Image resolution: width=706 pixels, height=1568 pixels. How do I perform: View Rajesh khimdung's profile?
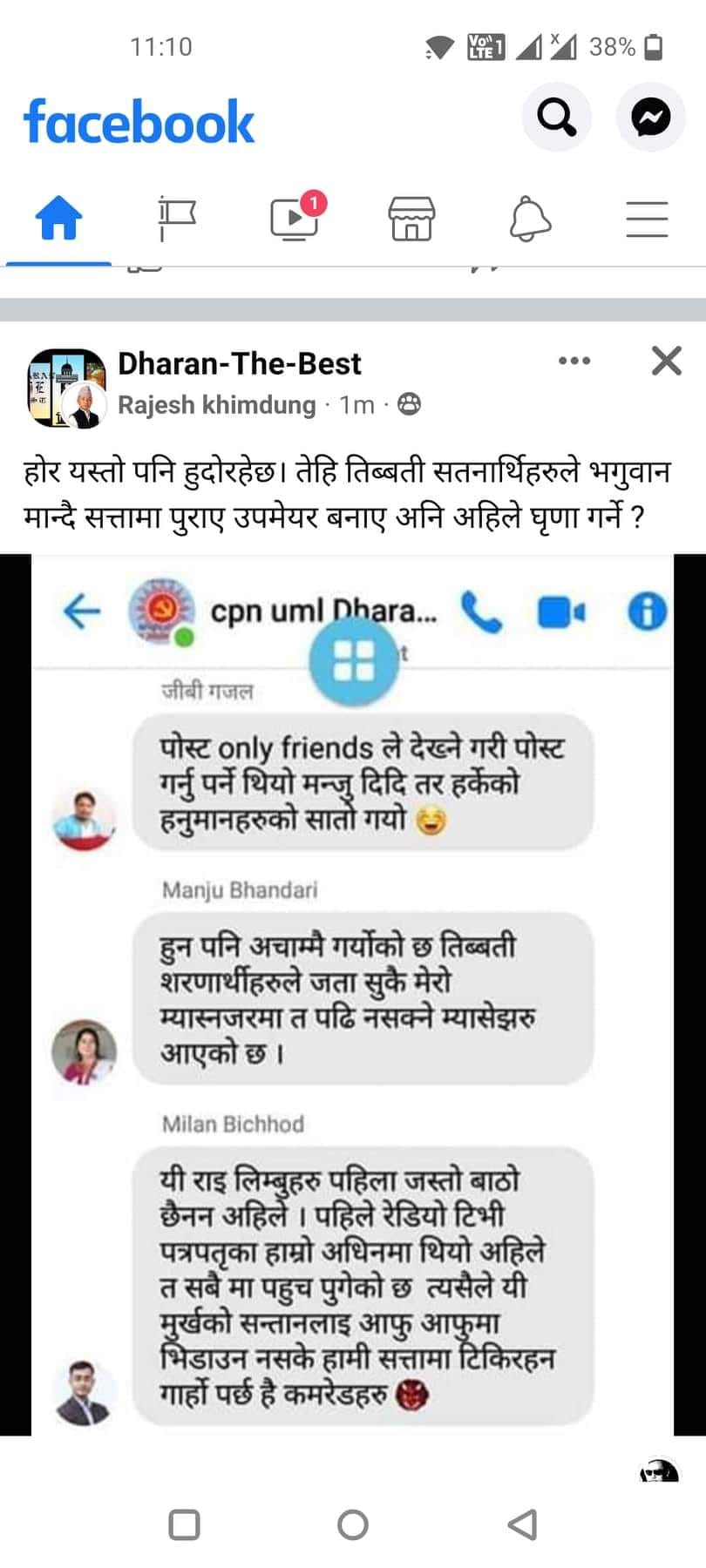(216, 405)
